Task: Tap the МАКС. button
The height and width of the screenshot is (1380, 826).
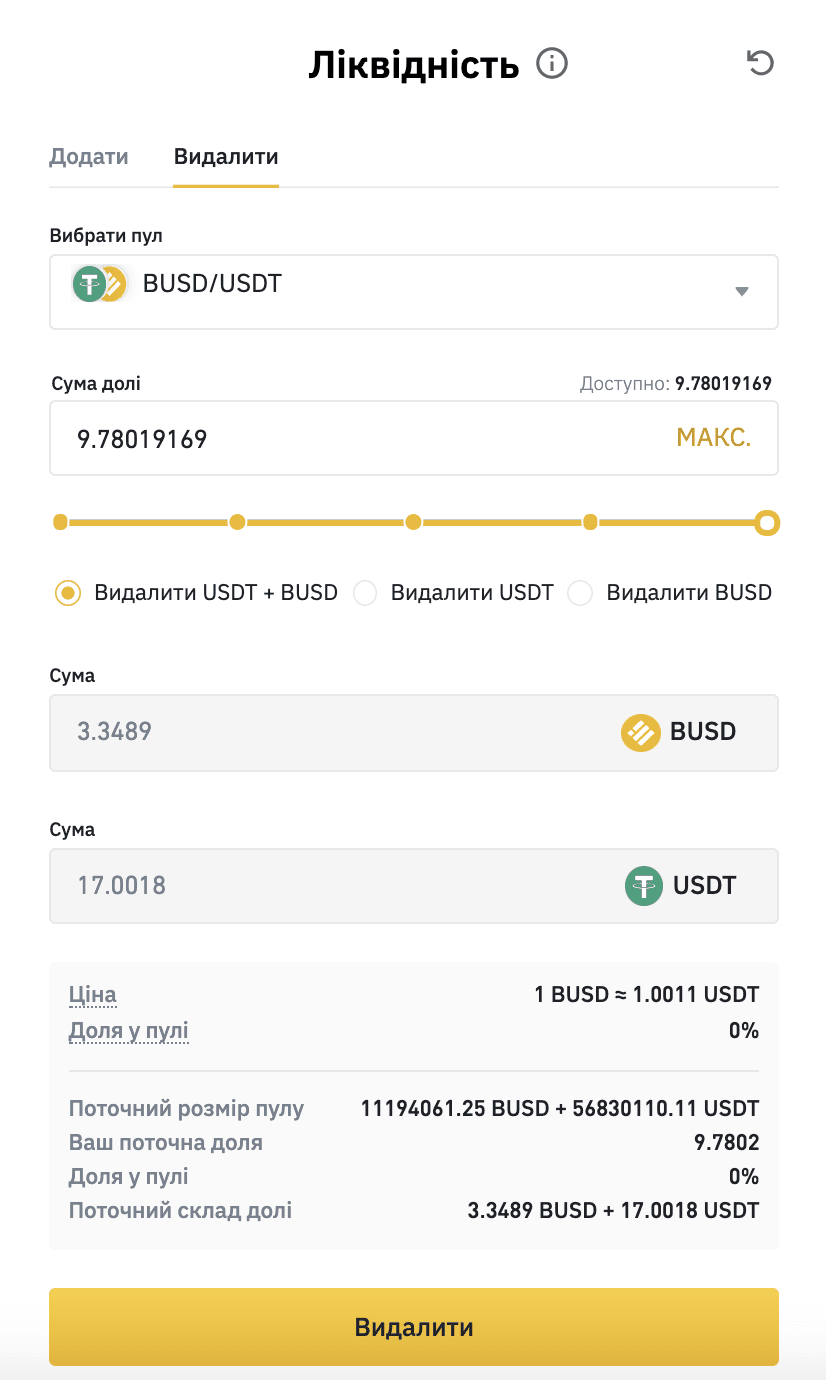Action: click(x=714, y=438)
